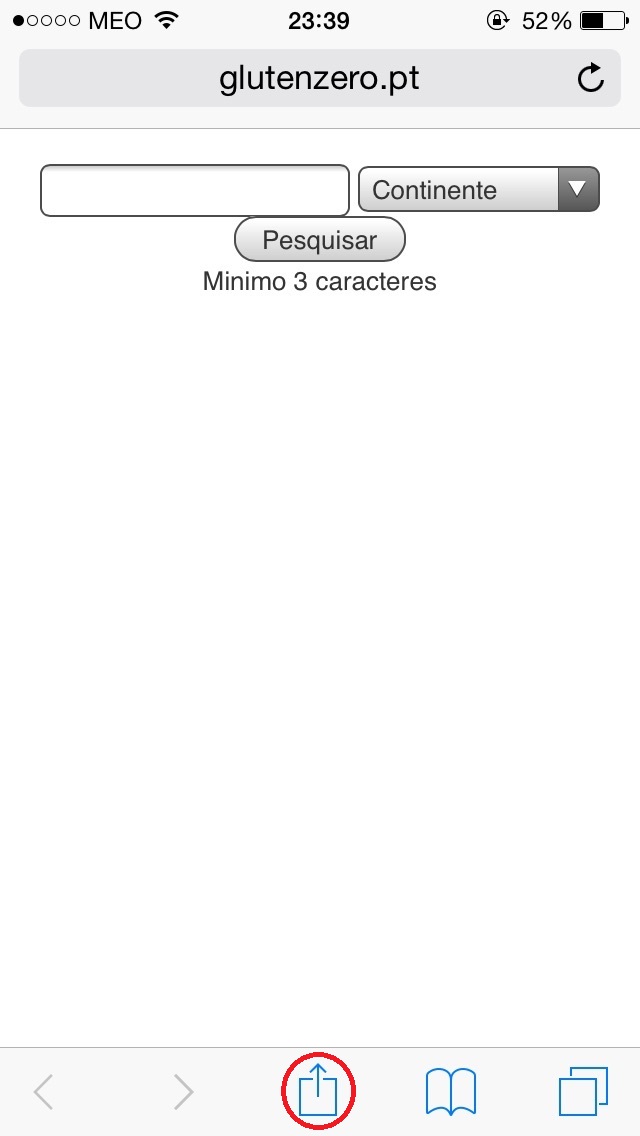The width and height of the screenshot is (640, 1136).
Task: Open the Safari share sheet
Action: [x=319, y=1090]
